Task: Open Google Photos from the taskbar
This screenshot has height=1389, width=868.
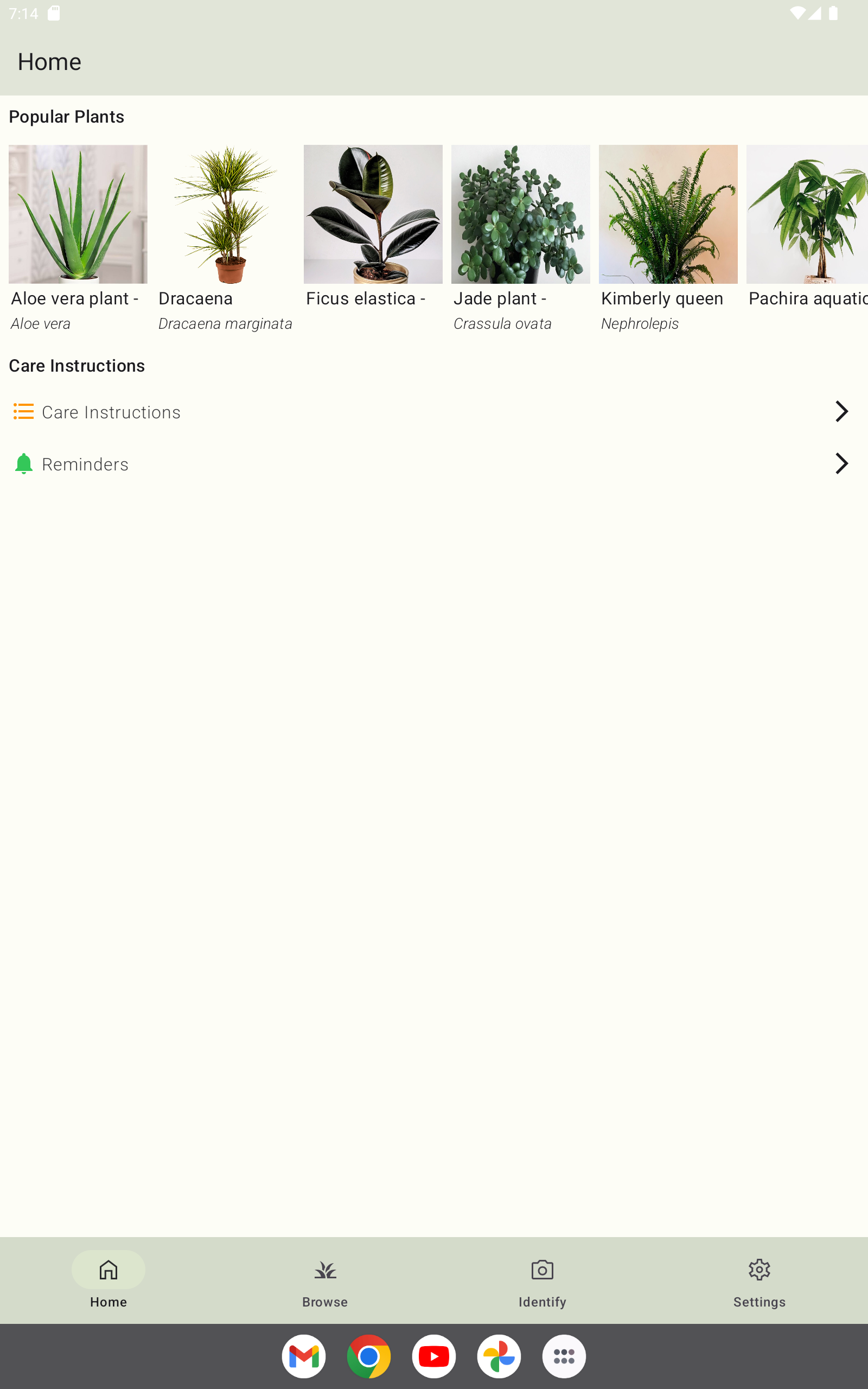Action: tap(499, 1356)
